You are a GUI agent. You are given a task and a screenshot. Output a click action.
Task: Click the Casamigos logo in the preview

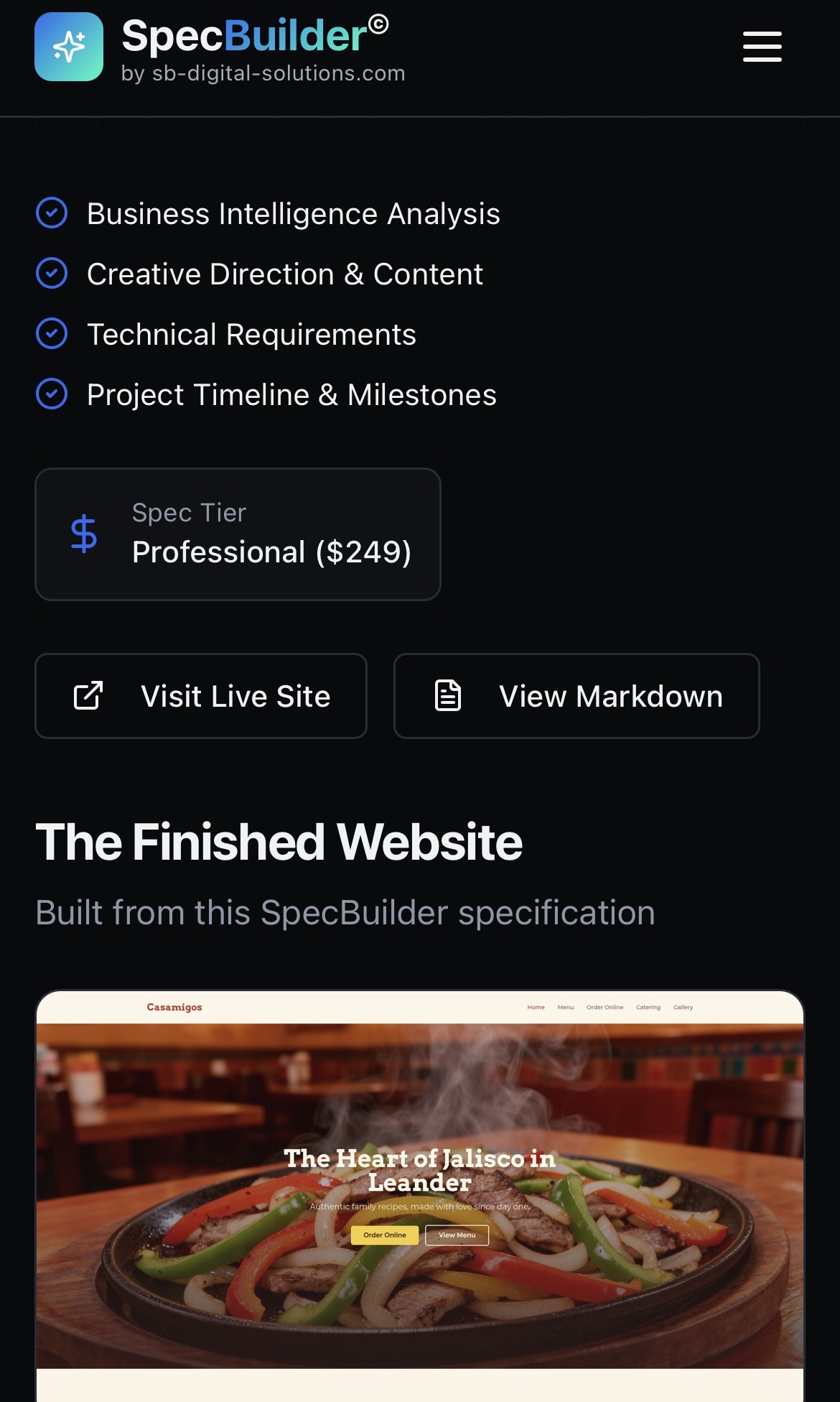(173, 1007)
